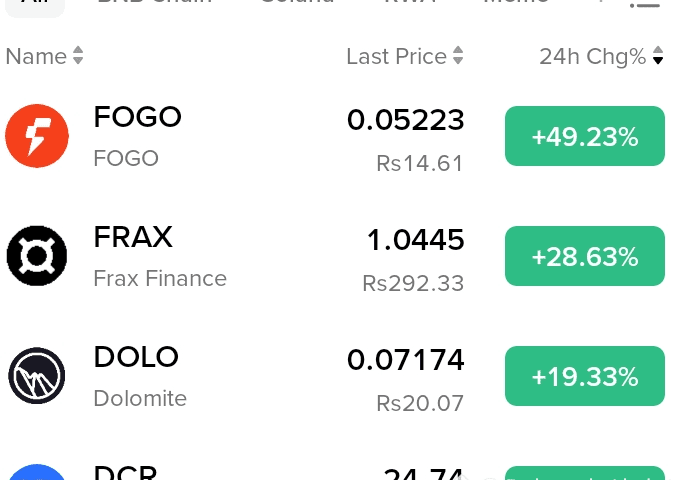Sort the list by Name
684x480 pixels.
coord(45,57)
